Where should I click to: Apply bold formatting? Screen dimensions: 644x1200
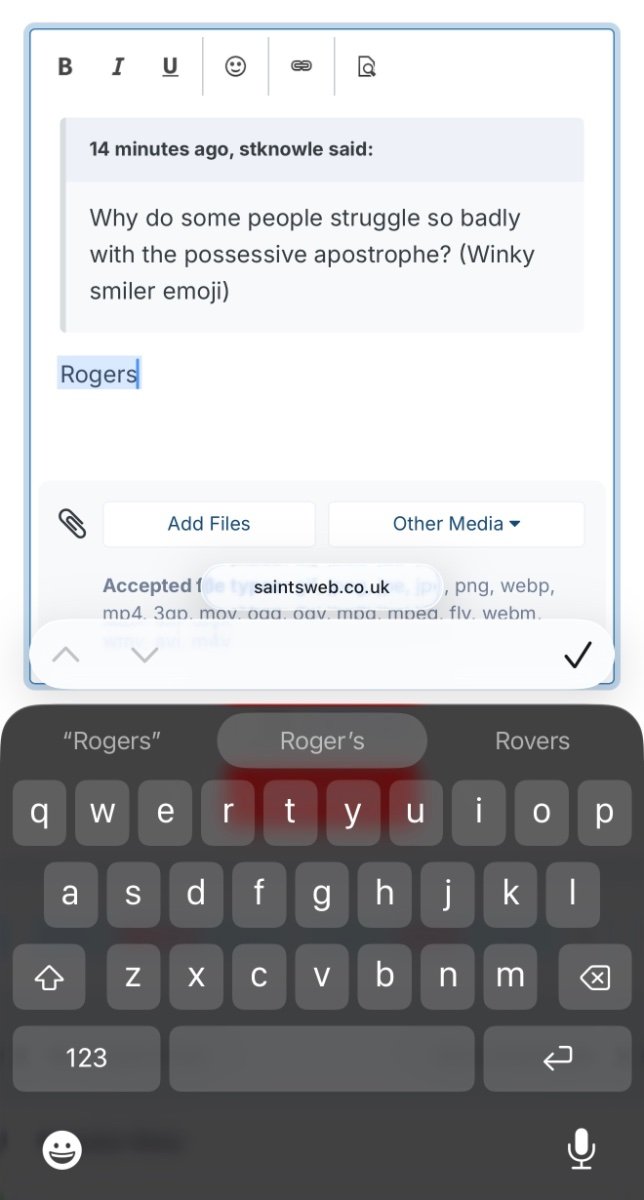tap(65, 67)
